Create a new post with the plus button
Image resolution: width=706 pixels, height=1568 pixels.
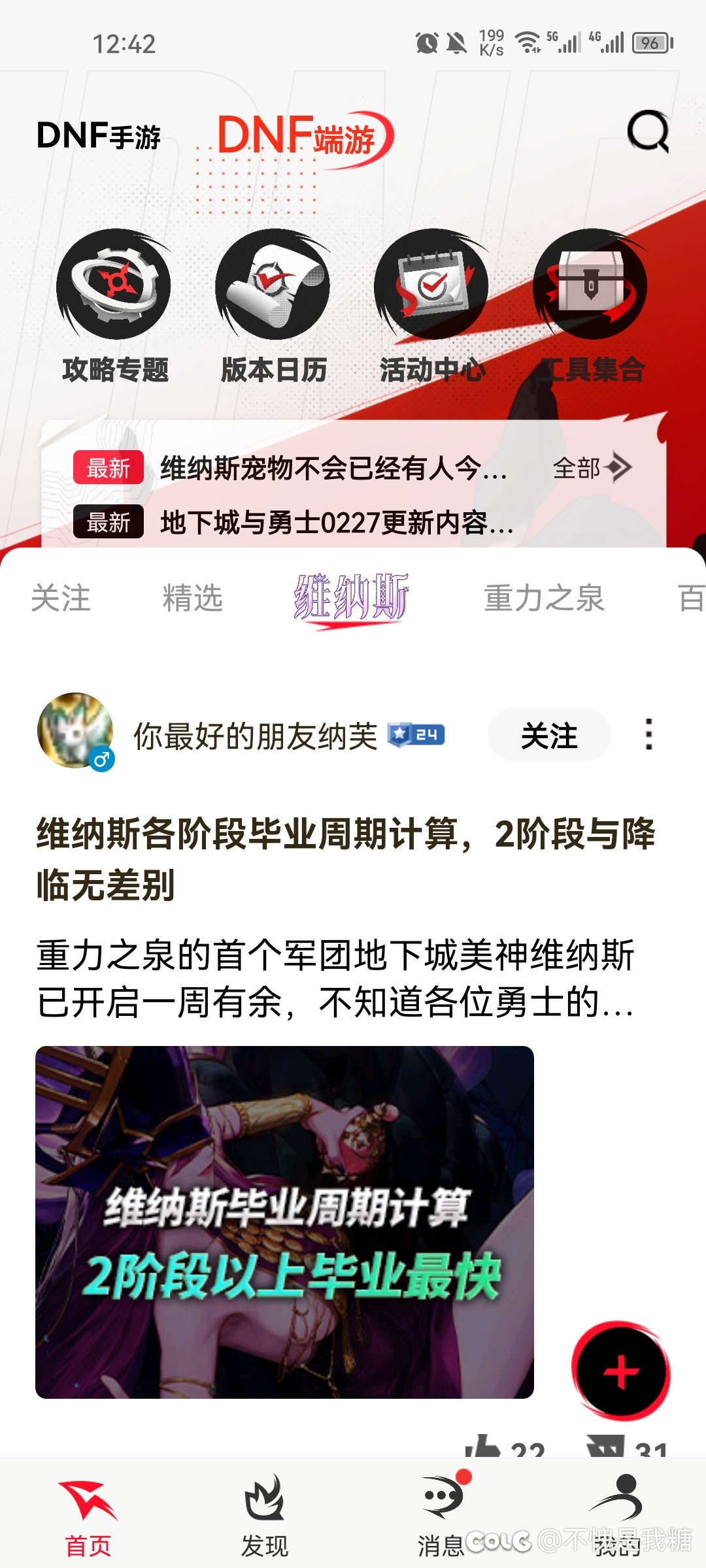(621, 1371)
